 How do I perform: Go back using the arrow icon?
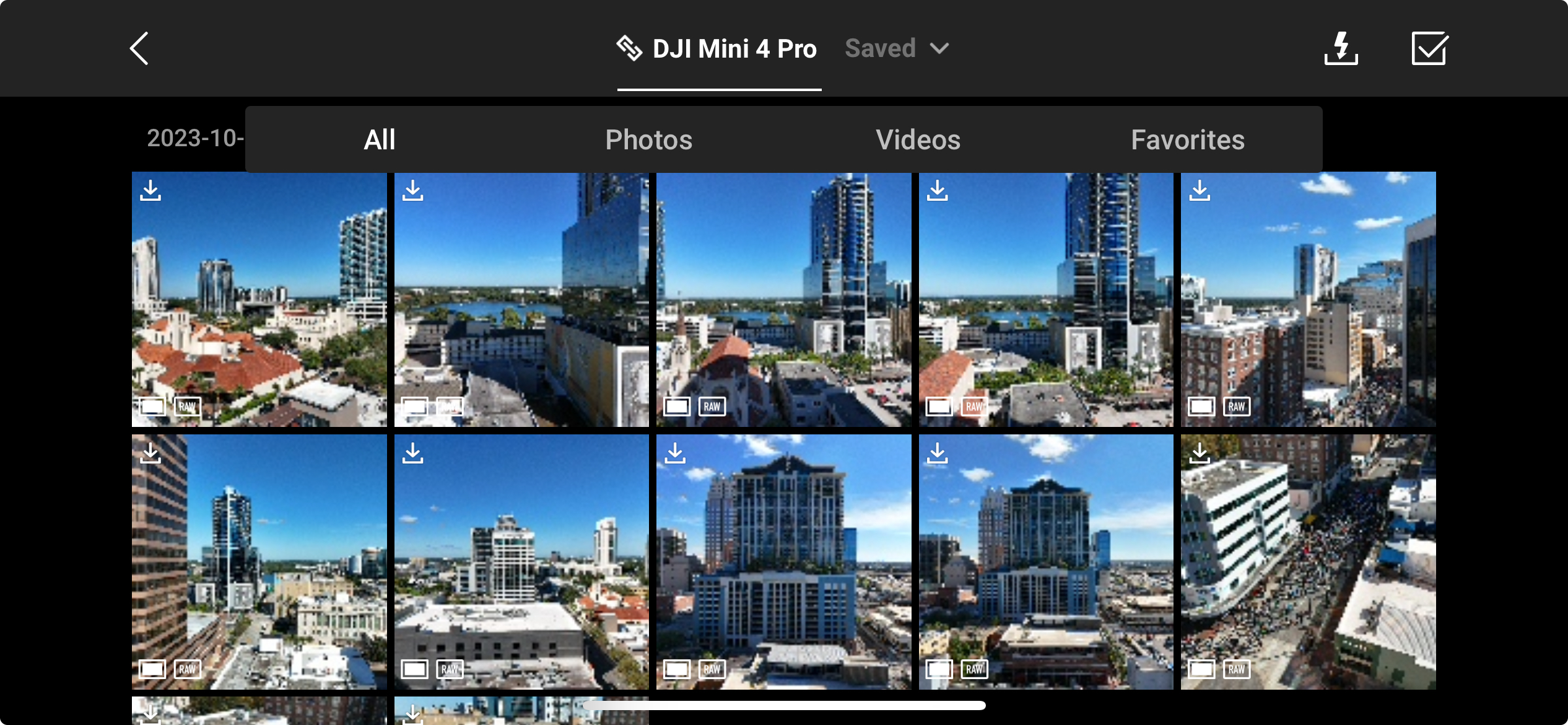coord(139,48)
